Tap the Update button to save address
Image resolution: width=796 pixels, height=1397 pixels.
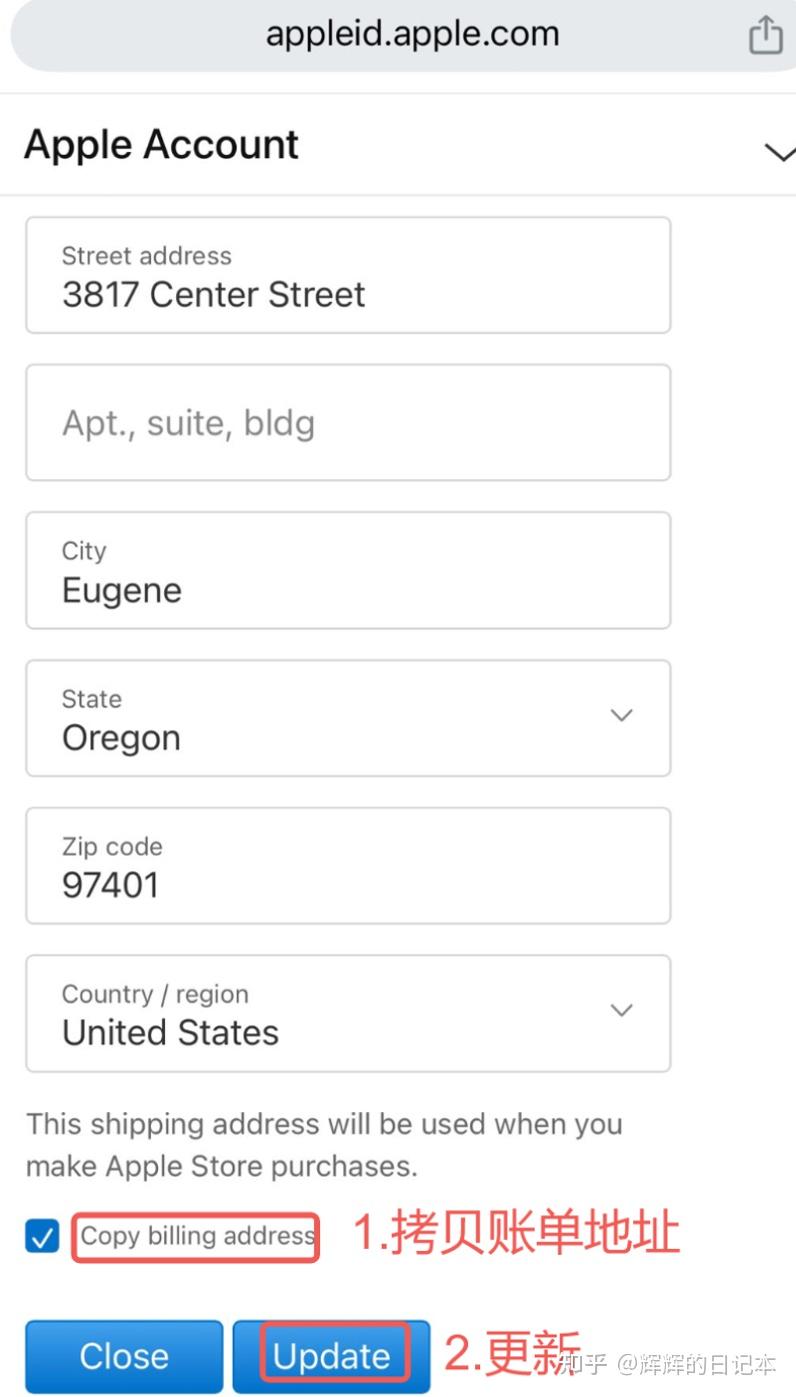332,1356
